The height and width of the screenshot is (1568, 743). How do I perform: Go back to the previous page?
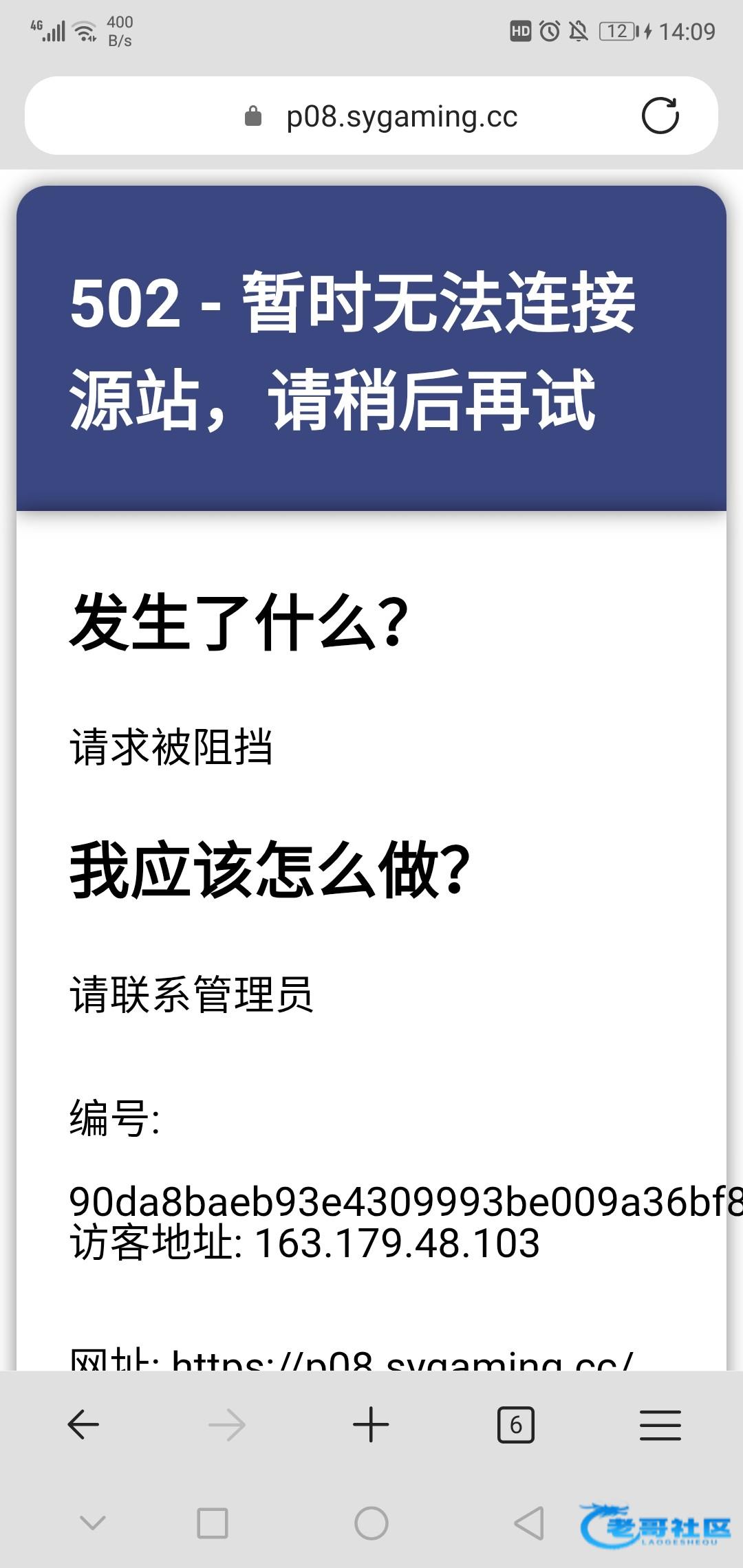coord(83,1424)
